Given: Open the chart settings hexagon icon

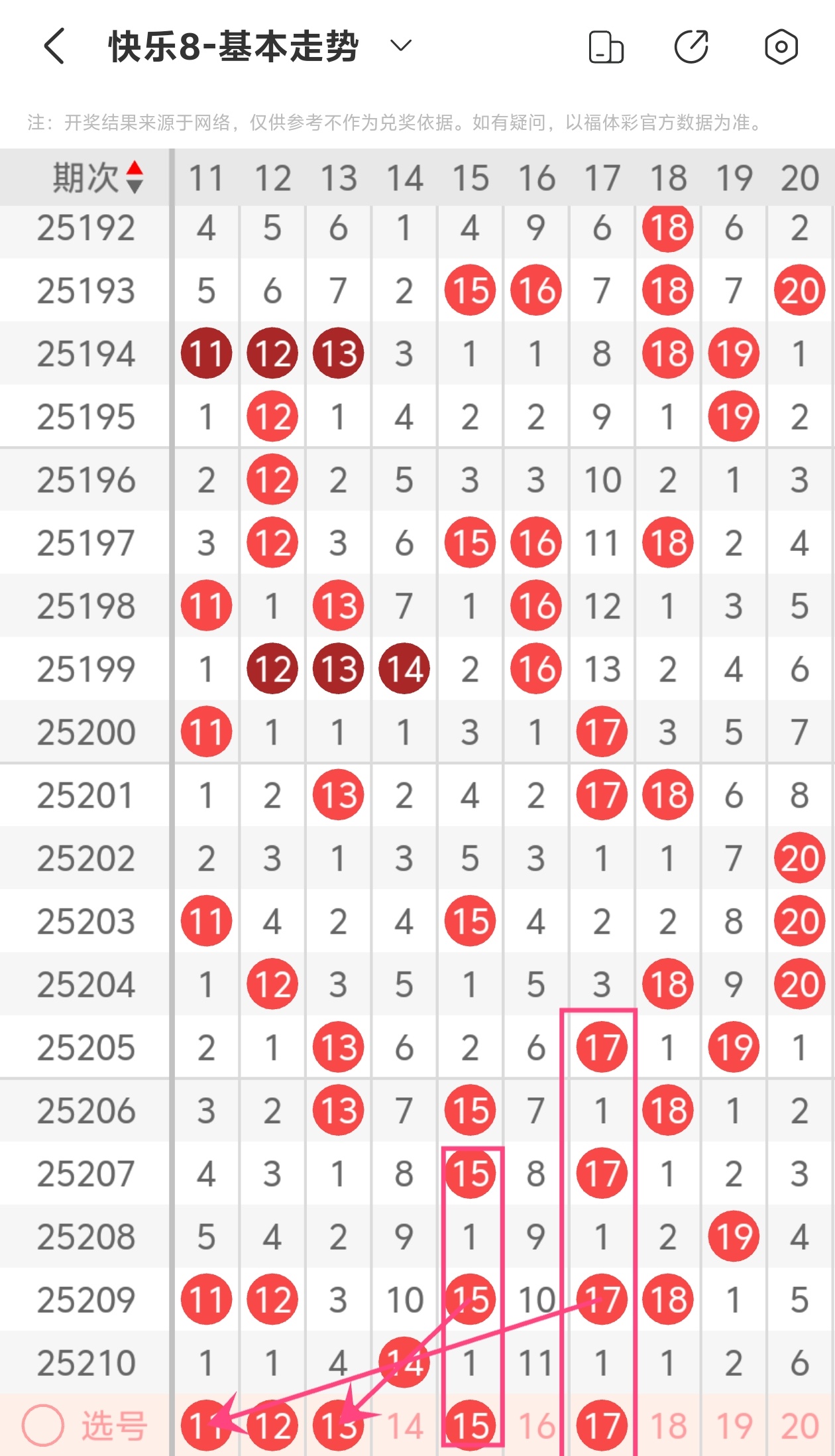Looking at the screenshot, I should click(781, 46).
